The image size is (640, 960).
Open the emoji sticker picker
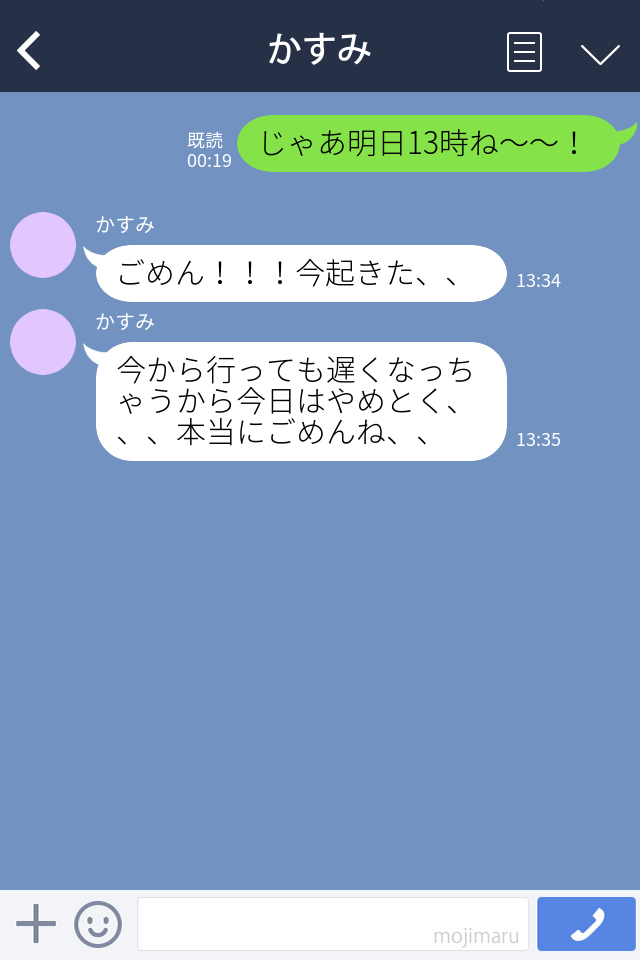[98, 924]
